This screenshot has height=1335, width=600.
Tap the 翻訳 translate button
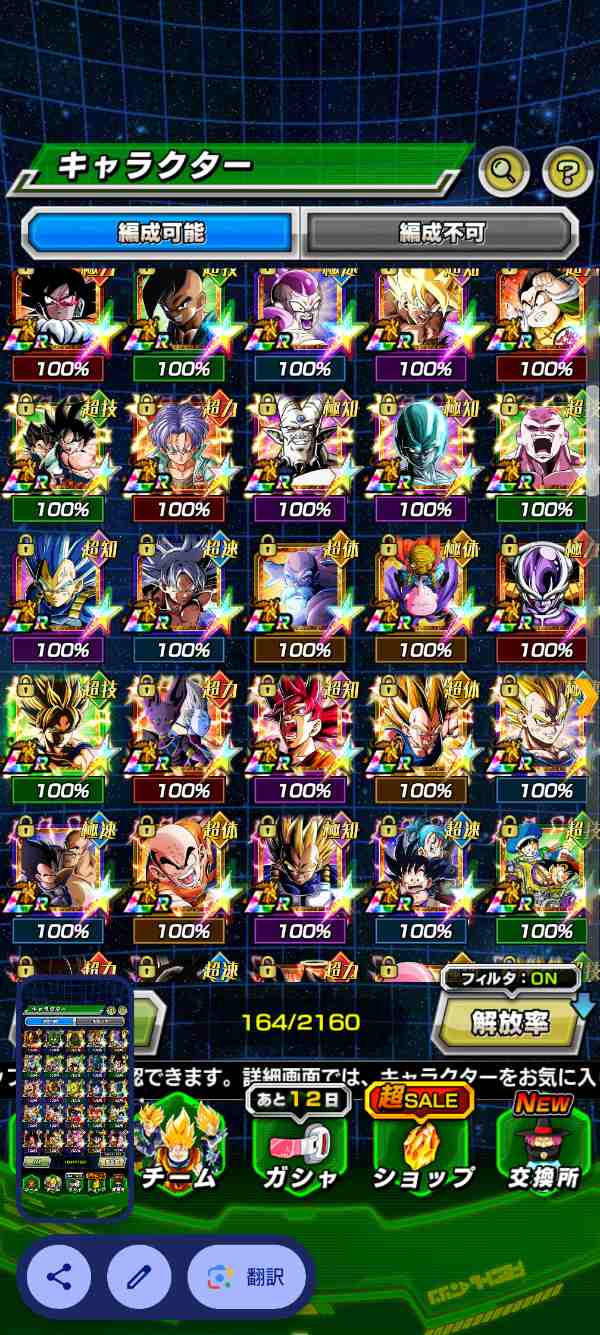(x=246, y=1277)
